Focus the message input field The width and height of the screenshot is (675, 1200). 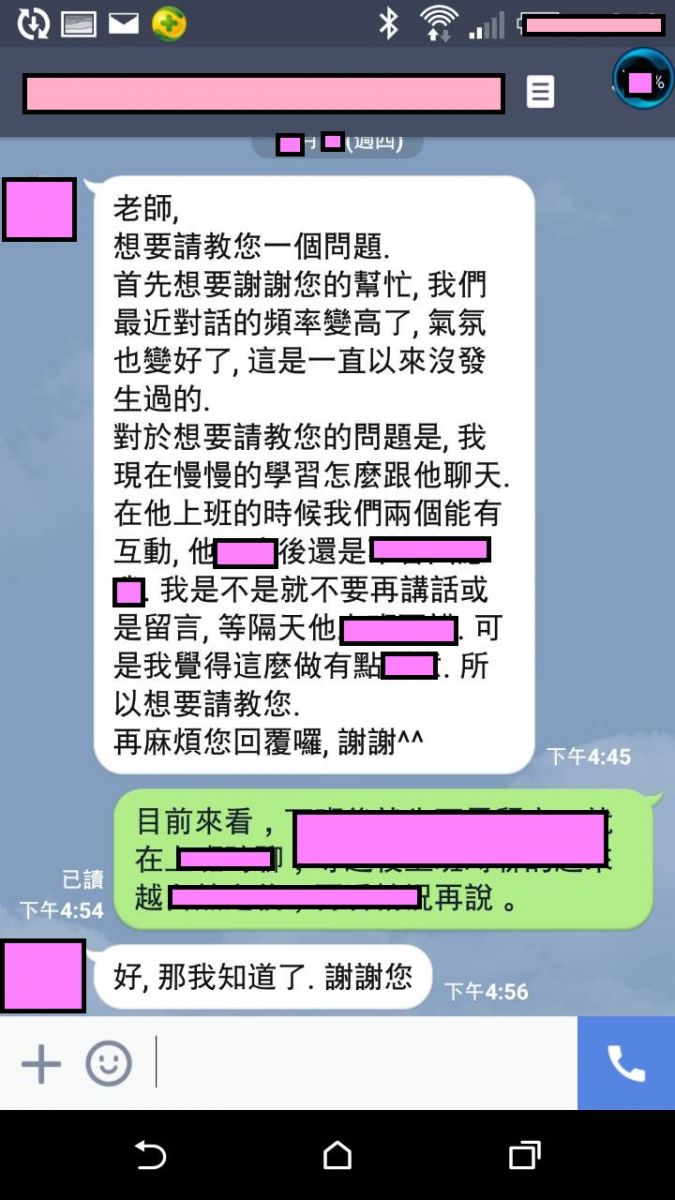[x=360, y=1064]
